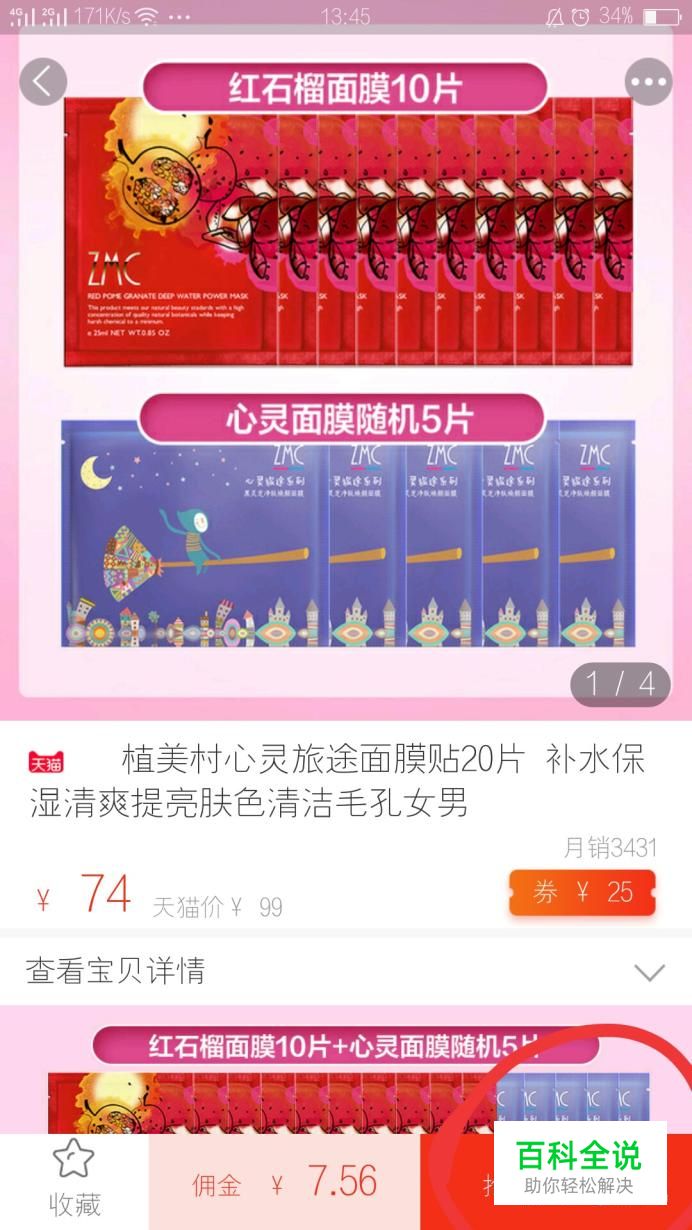Expand 查看宝贝详情 section
The width and height of the screenshot is (692, 1230).
click(346, 971)
